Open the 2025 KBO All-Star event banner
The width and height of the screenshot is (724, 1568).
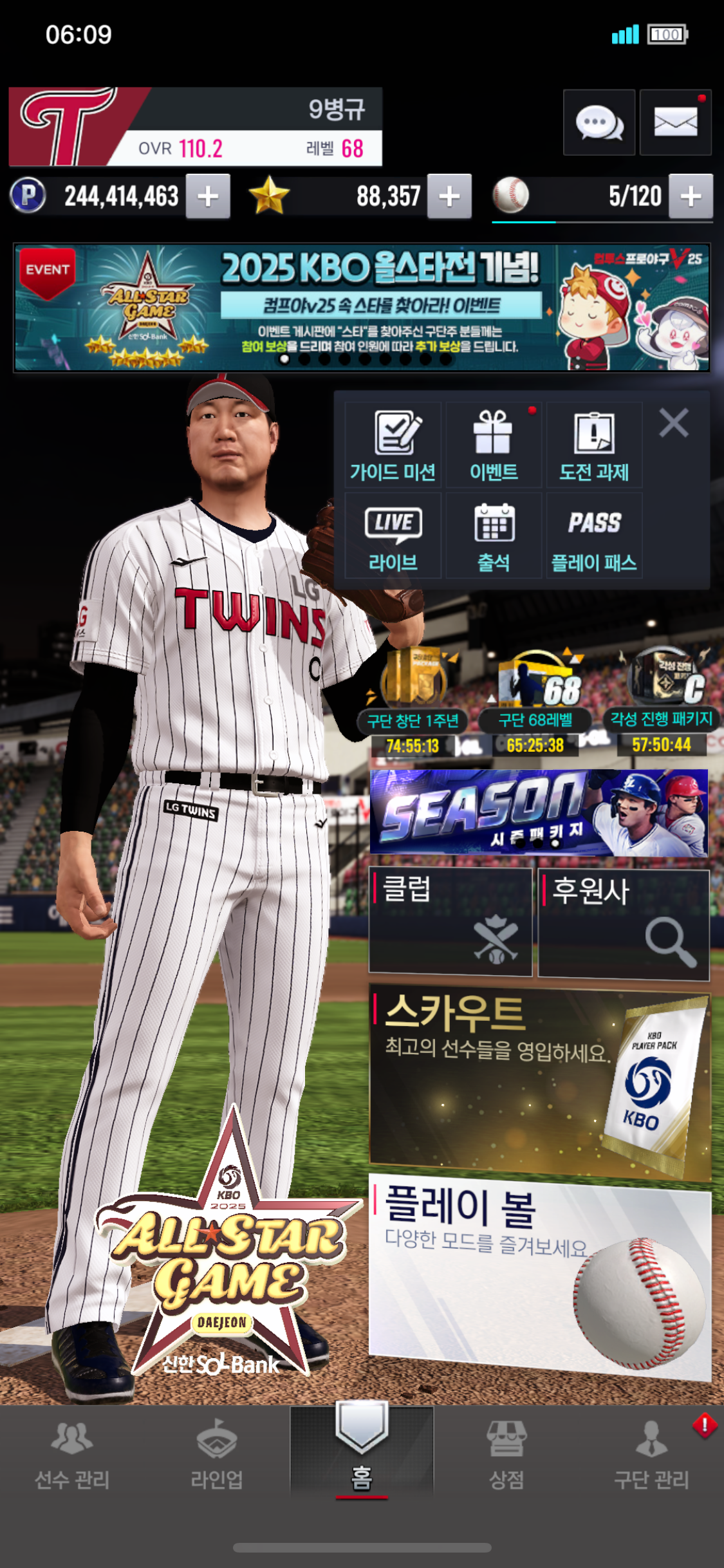[362, 307]
